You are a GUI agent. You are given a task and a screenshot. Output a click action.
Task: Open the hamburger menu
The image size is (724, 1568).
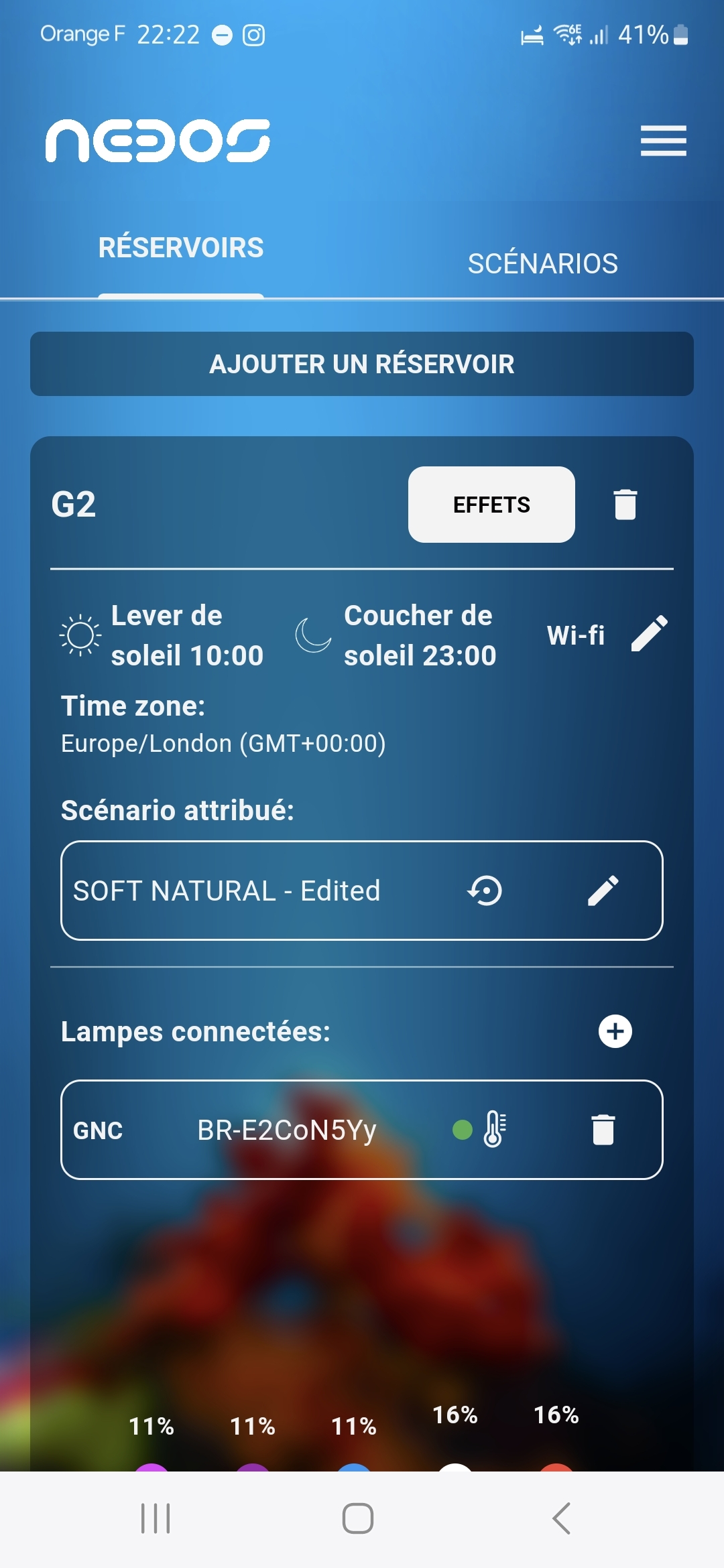click(663, 141)
